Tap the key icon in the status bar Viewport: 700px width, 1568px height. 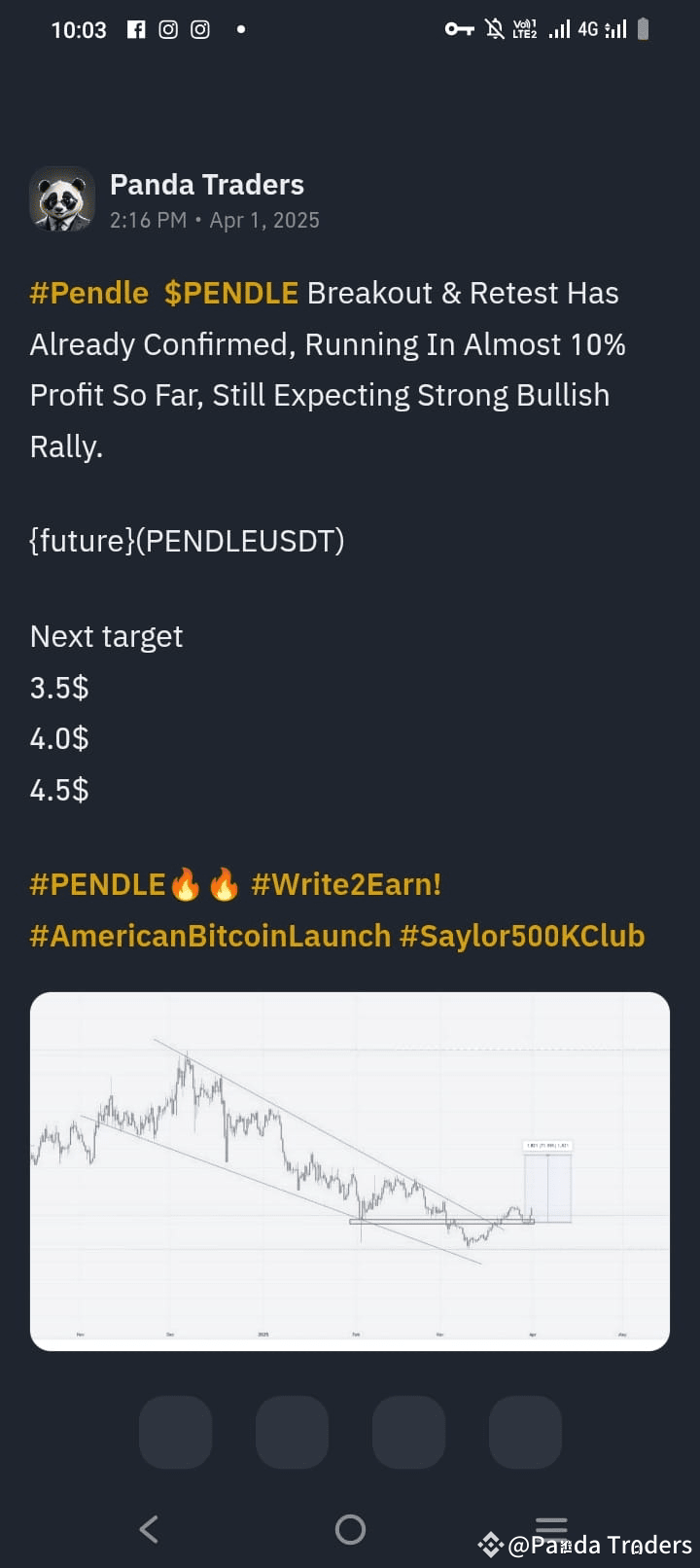click(x=458, y=29)
